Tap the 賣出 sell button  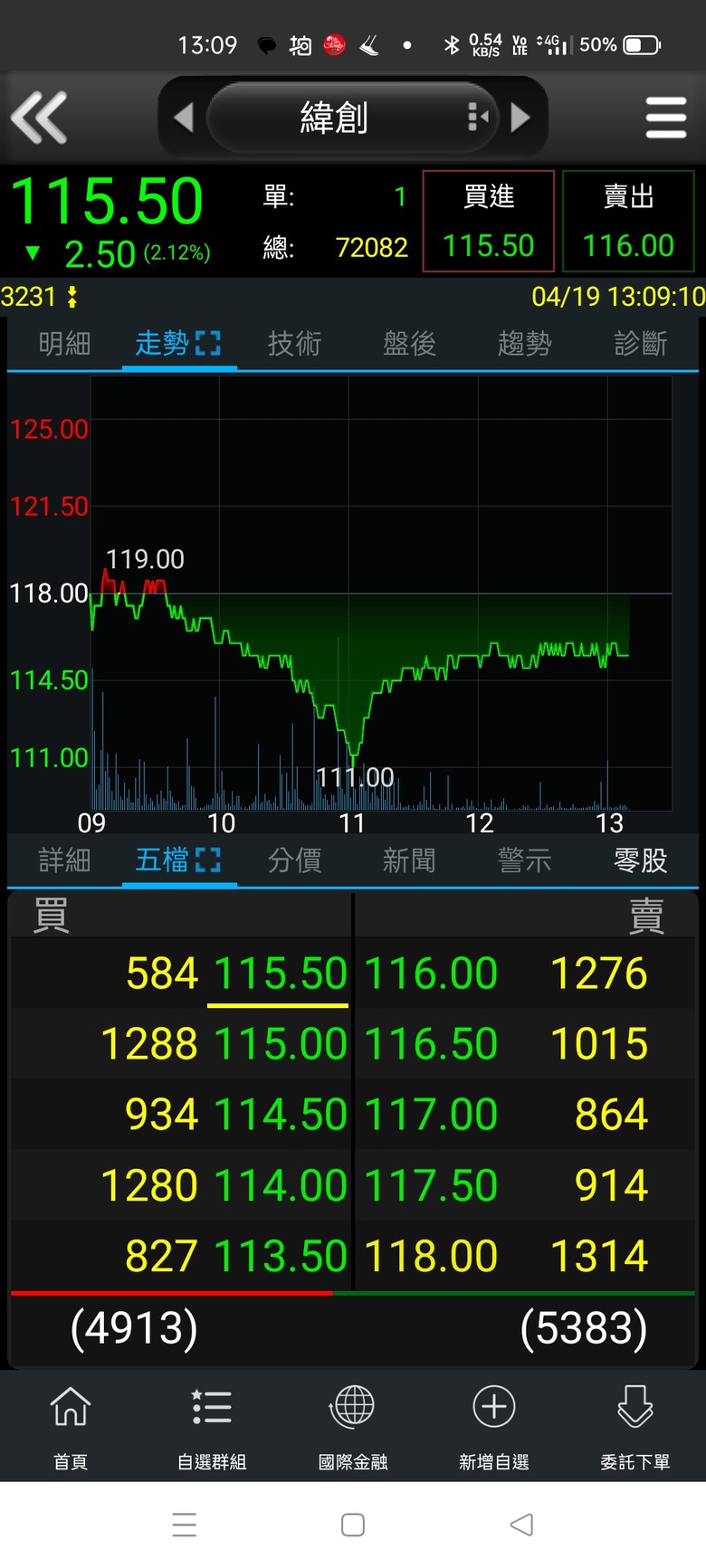click(628, 222)
